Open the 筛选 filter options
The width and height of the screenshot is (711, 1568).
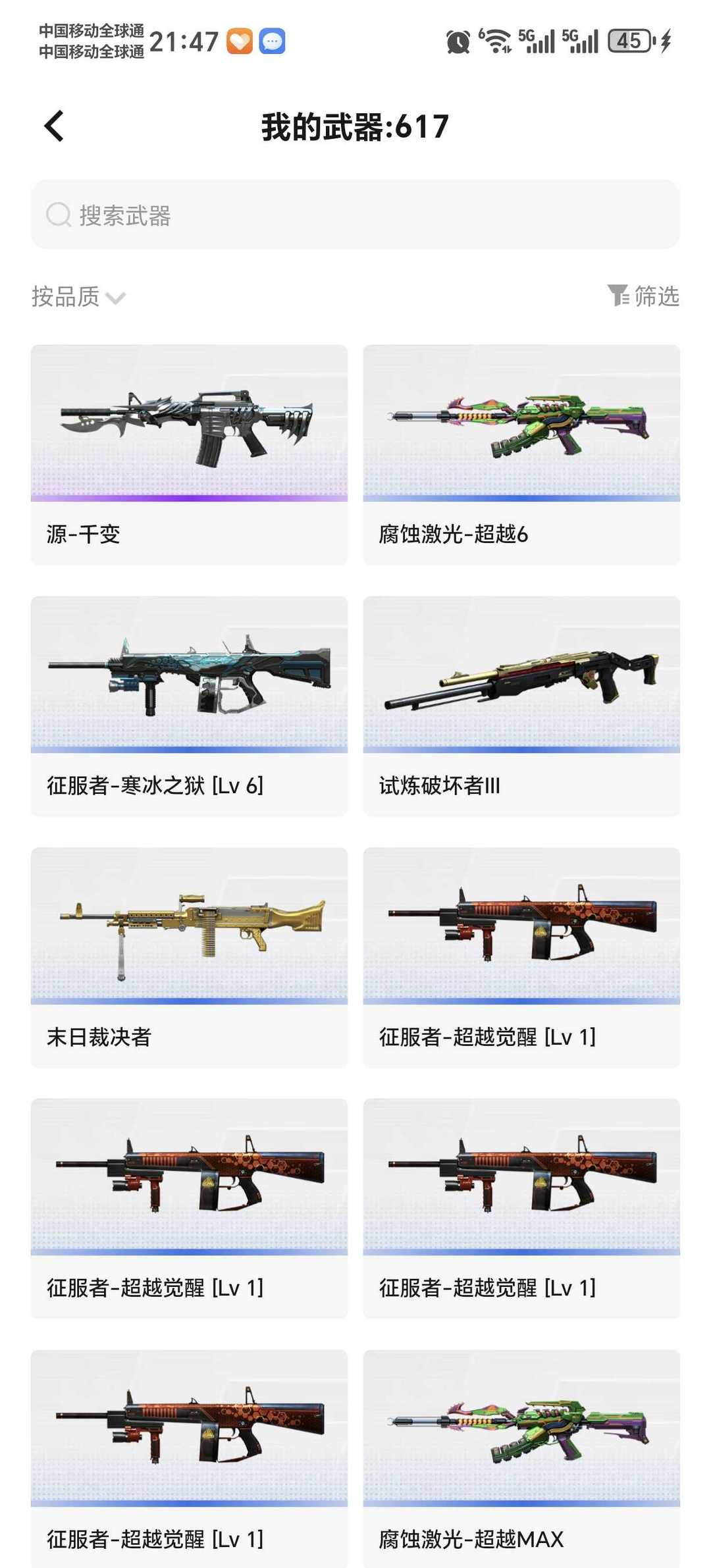click(643, 296)
